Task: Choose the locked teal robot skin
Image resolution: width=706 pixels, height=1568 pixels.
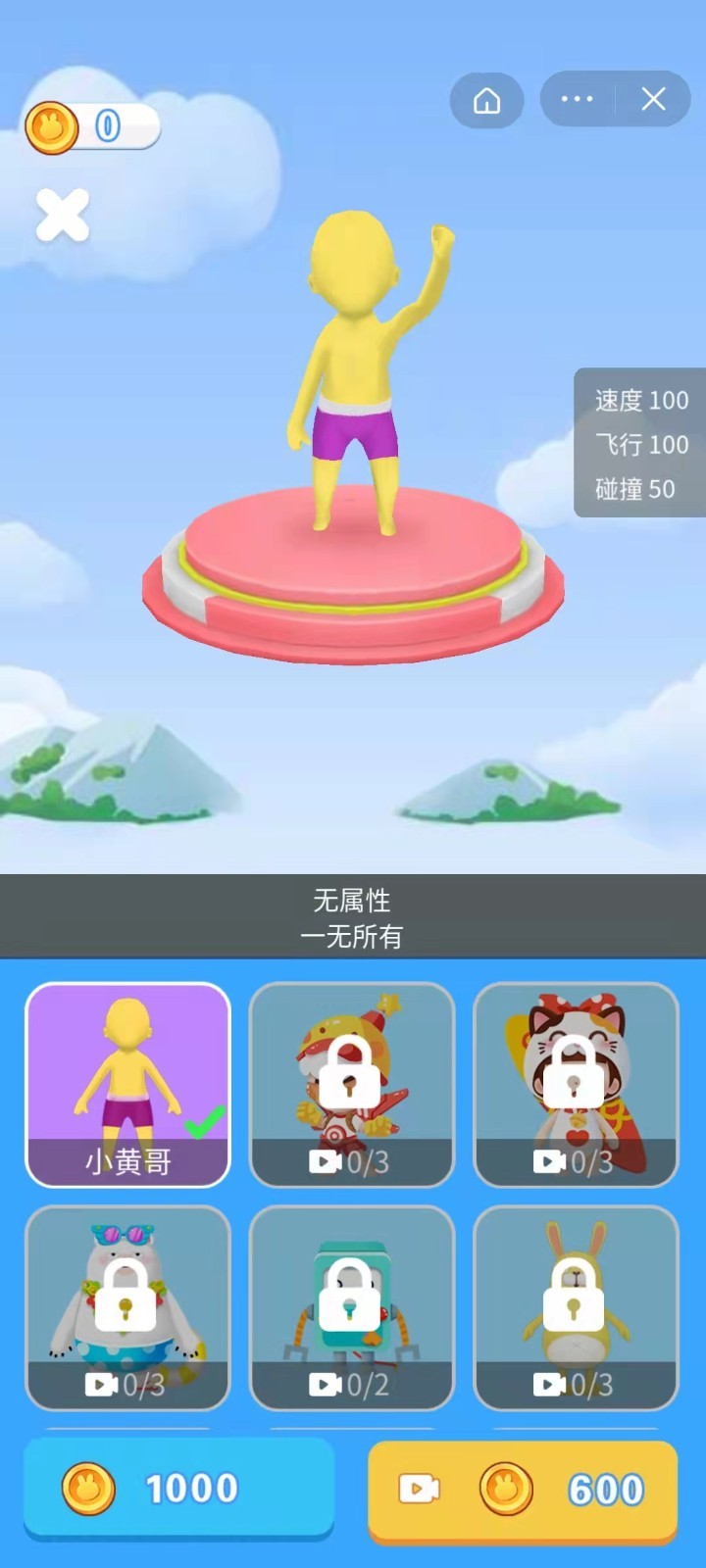Action: tap(352, 1307)
